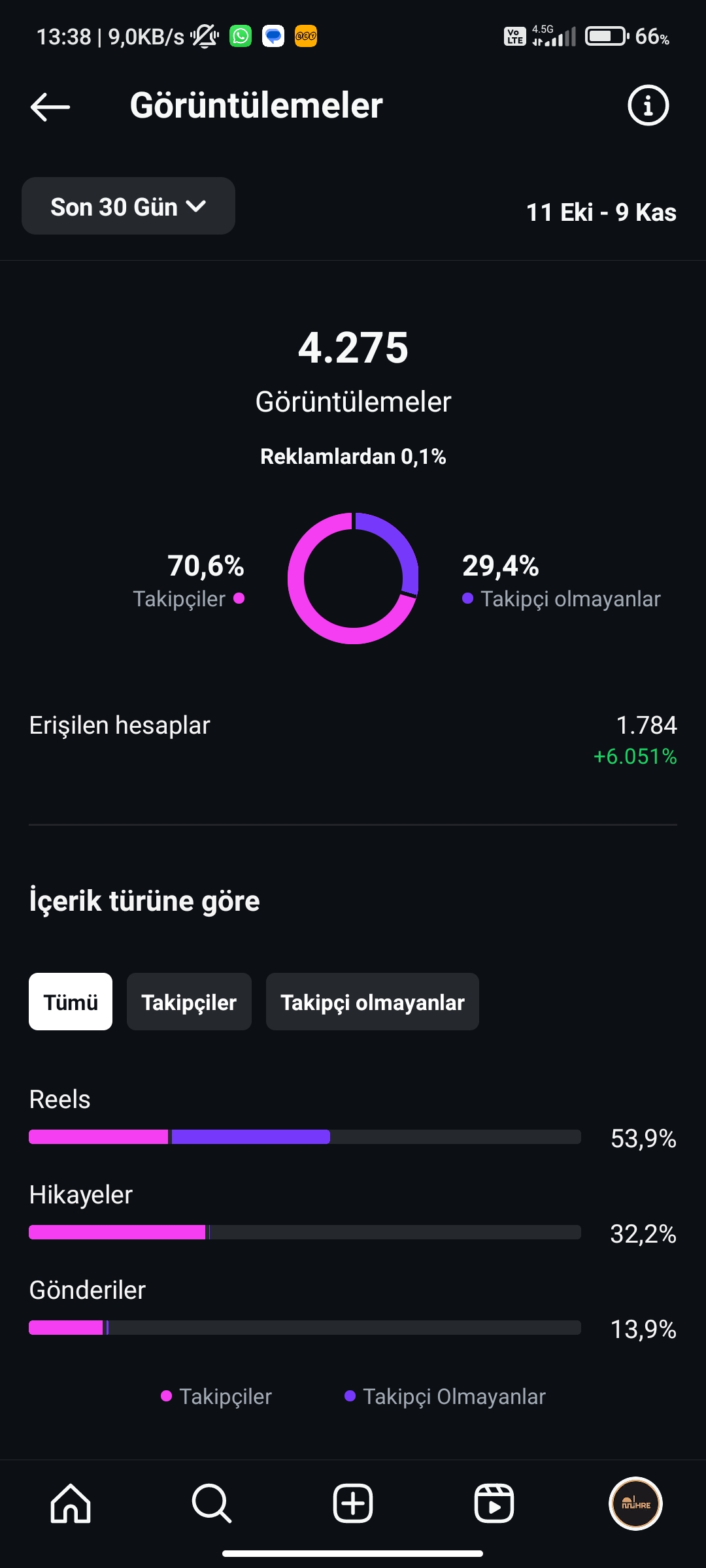
Task: Go to the Home tab
Action: pyautogui.click(x=71, y=1503)
